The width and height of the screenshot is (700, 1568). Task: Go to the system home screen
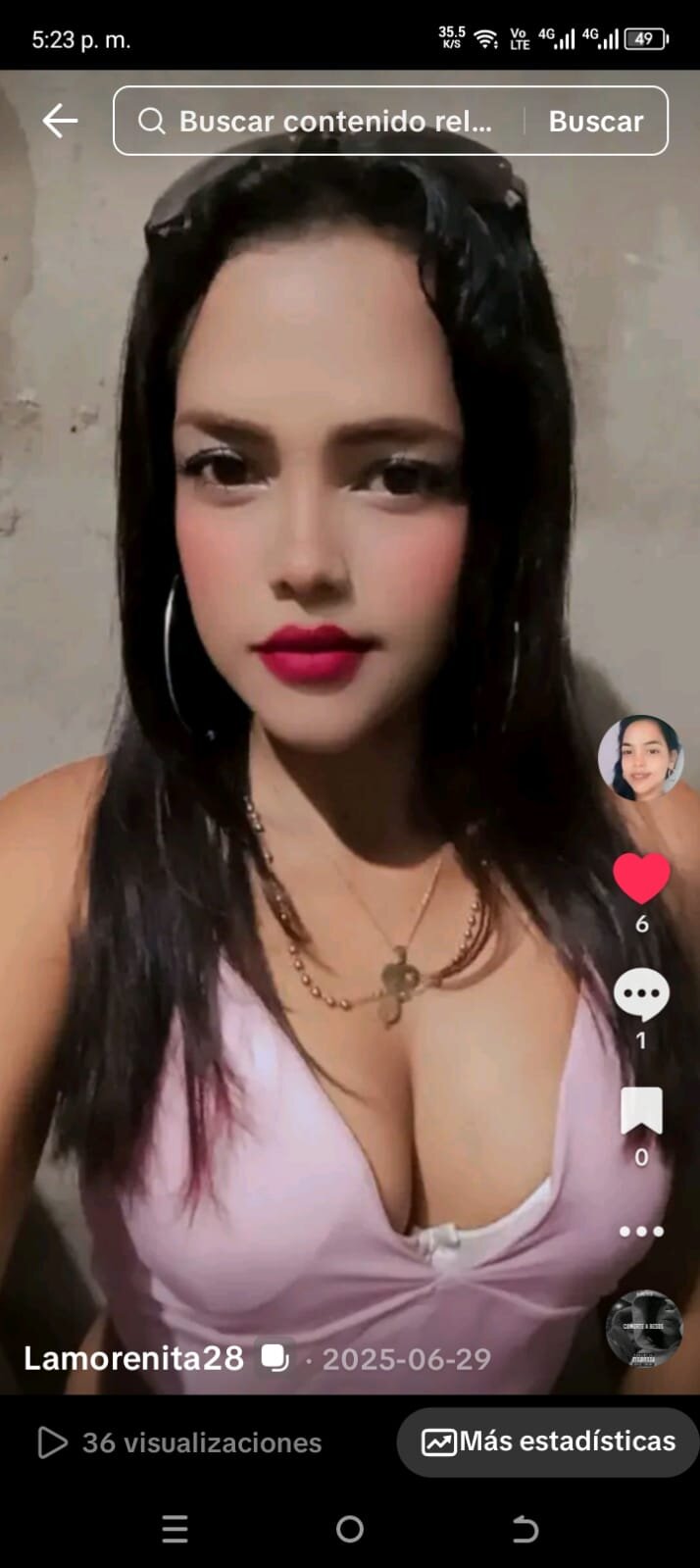(350, 1529)
